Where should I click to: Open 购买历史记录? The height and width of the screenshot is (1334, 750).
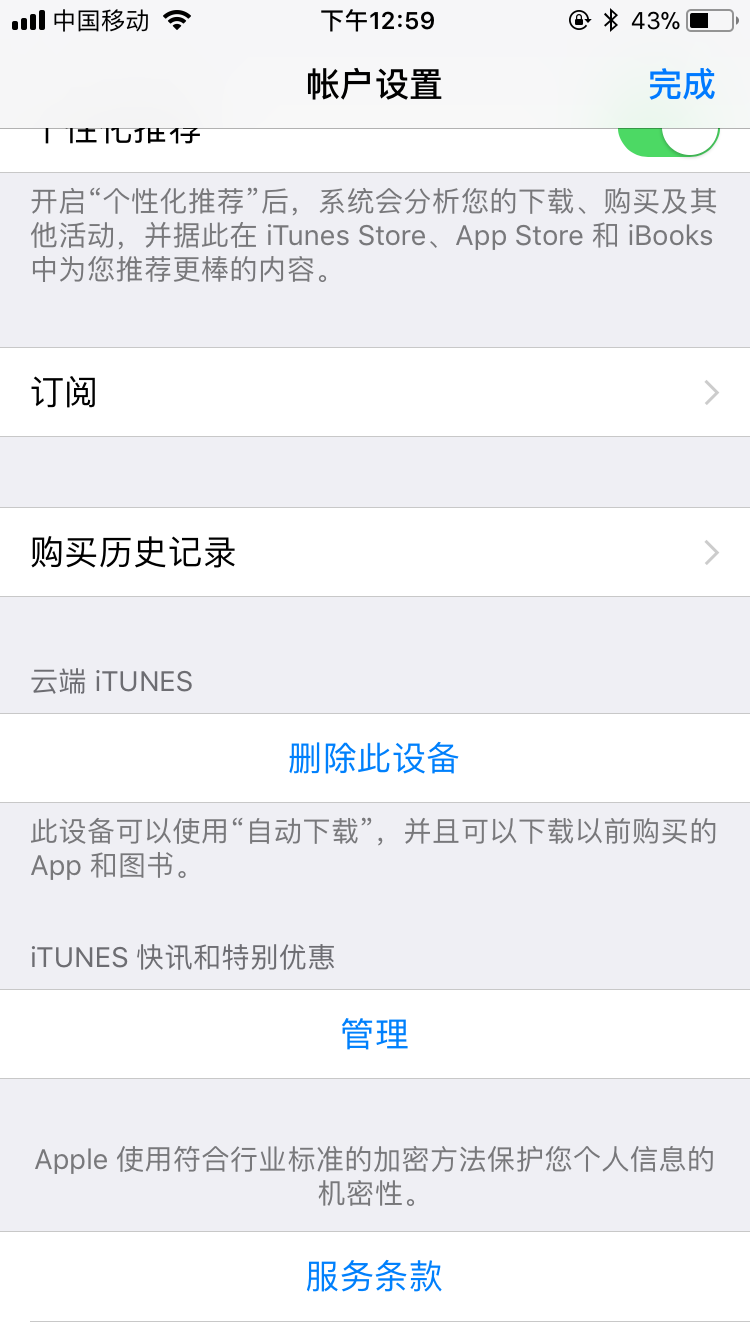(x=375, y=552)
